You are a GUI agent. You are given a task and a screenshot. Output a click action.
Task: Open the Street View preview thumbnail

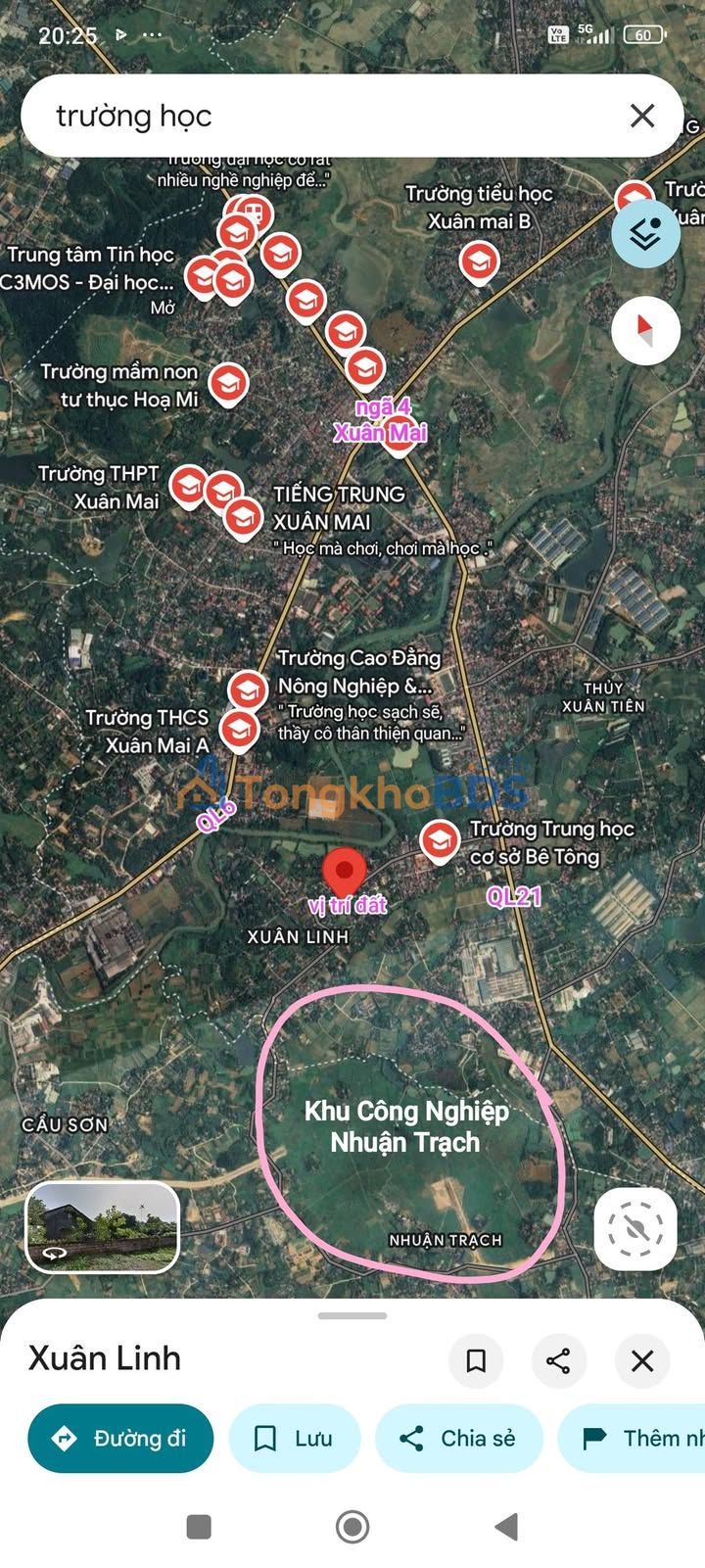pos(102,1227)
